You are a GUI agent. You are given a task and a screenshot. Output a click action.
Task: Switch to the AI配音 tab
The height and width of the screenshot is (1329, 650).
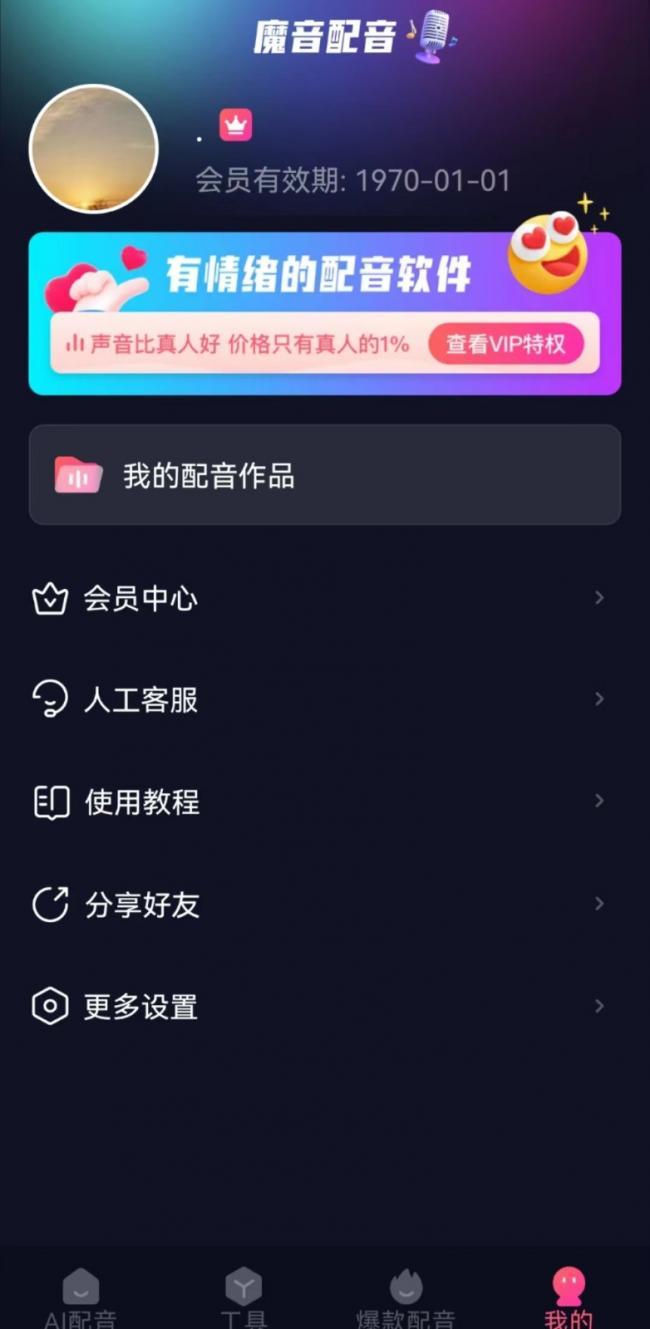(81, 1297)
